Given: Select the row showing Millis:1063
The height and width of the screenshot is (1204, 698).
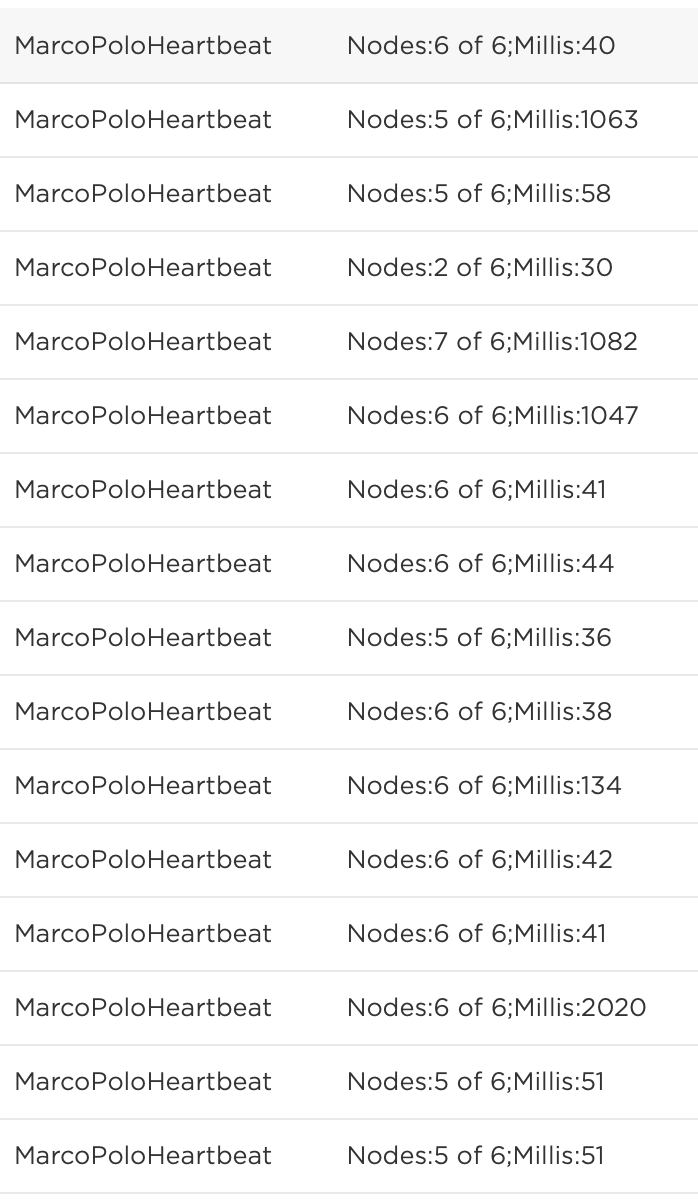Looking at the screenshot, I should click(x=348, y=120).
